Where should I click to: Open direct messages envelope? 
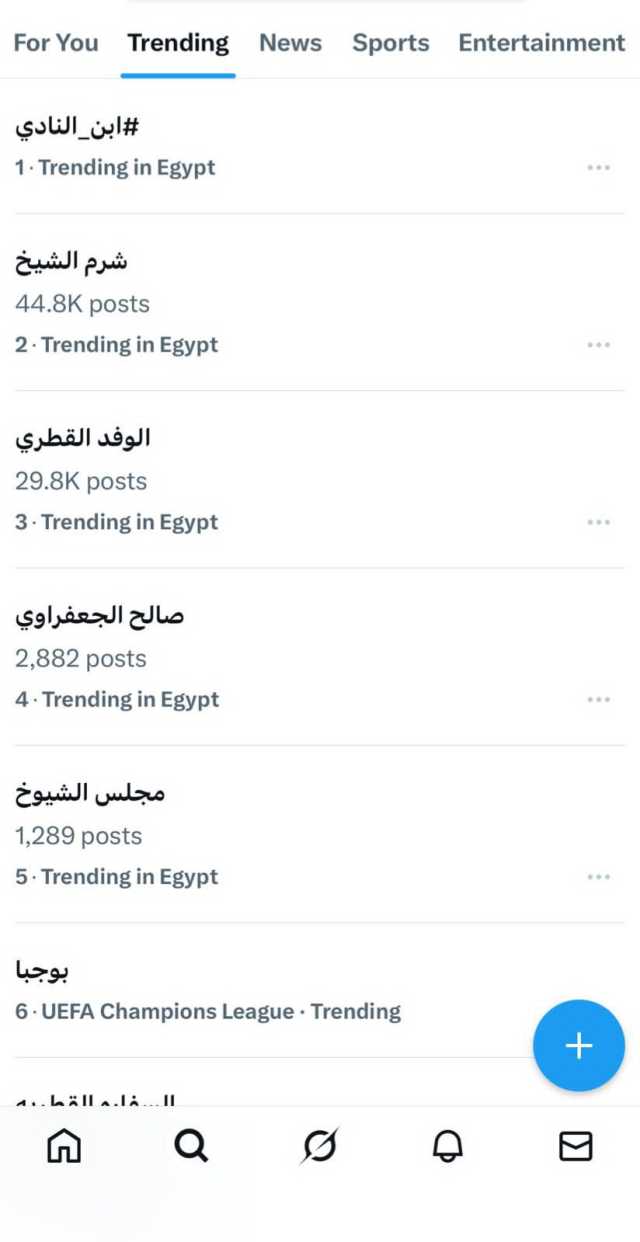[575, 1146]
